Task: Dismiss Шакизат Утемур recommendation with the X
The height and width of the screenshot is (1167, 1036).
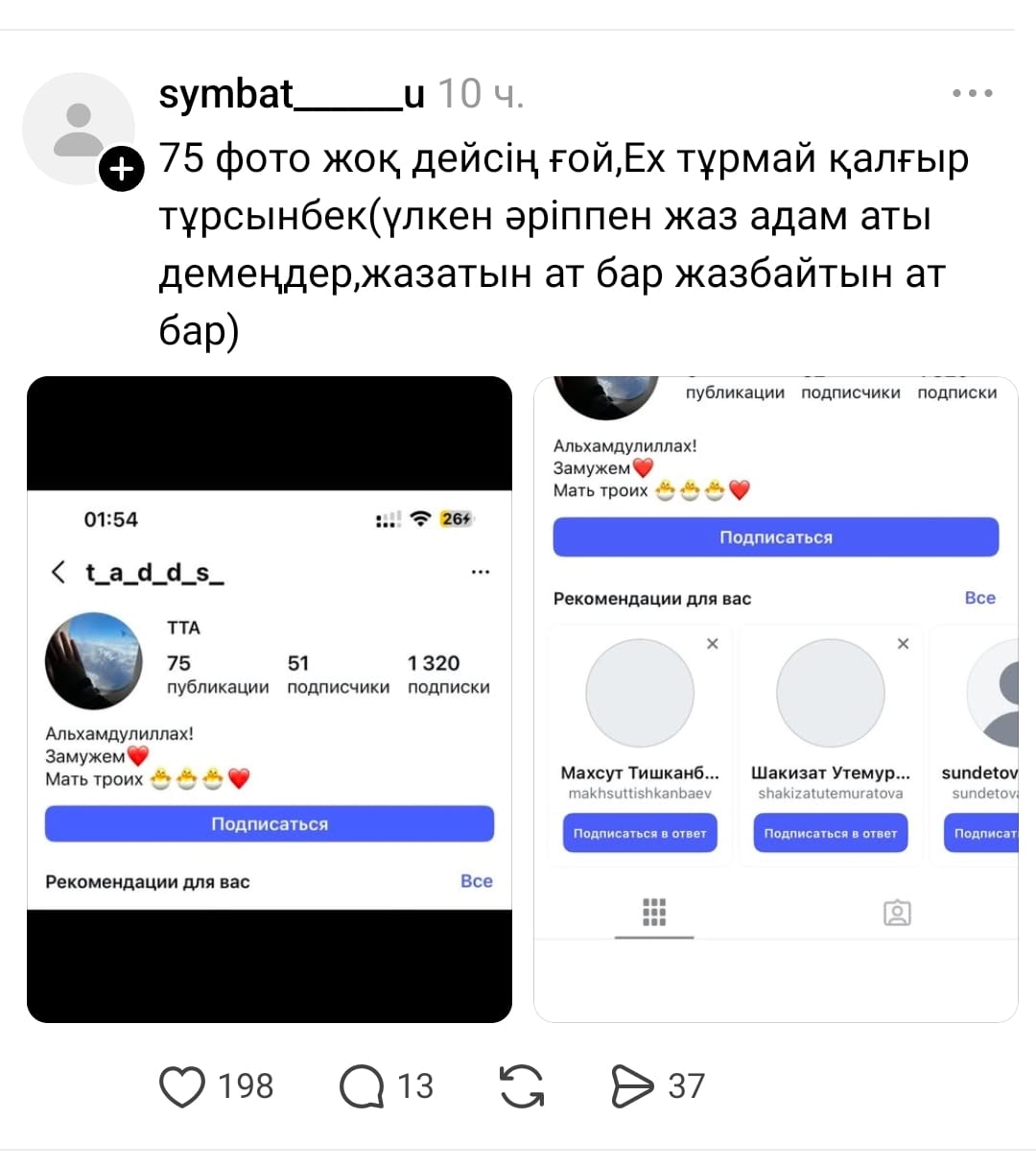Action: 902,644
